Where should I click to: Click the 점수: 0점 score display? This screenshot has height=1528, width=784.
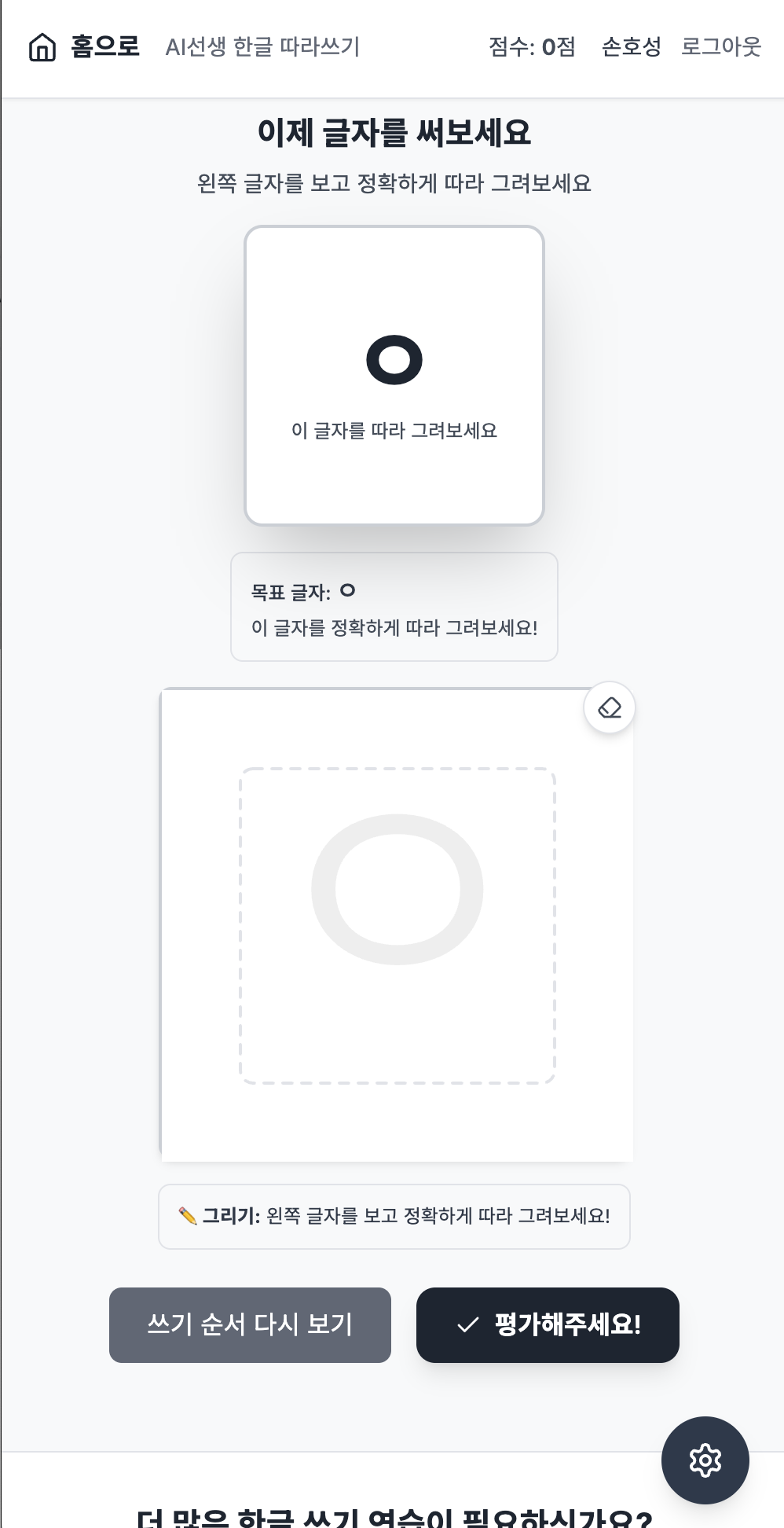pos(530,47)
